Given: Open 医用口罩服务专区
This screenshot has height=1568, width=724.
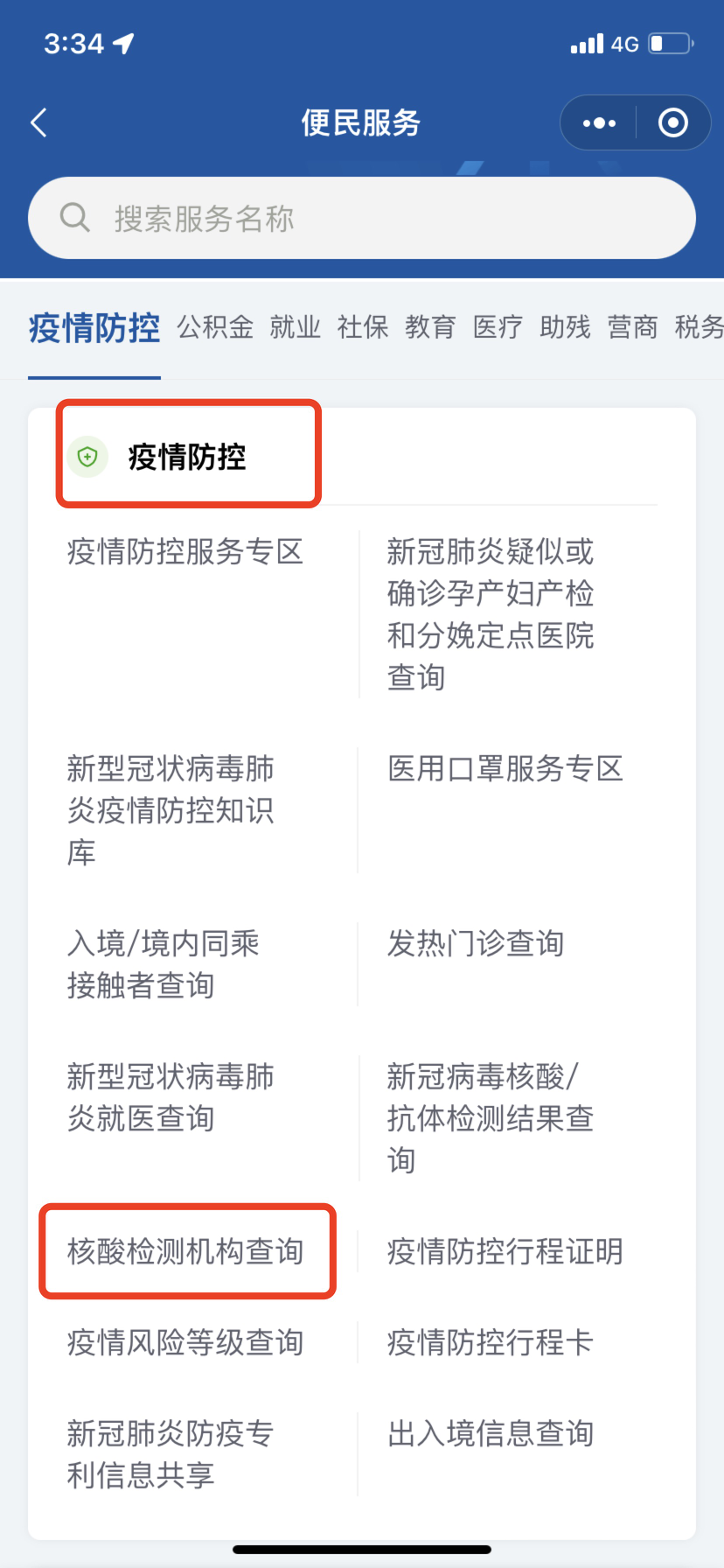Looking at the screenshot, I should click(x=505, y=769).
